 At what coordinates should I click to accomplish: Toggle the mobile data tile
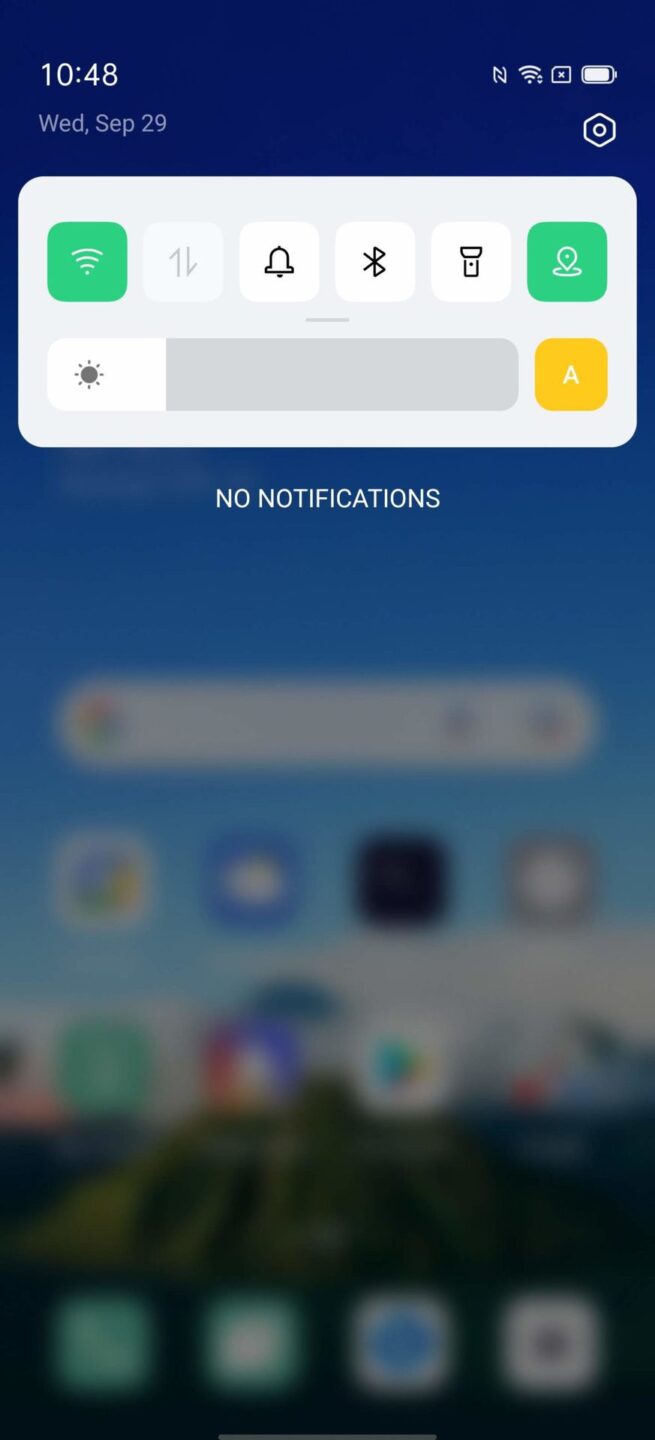click(x=183, y=262)
